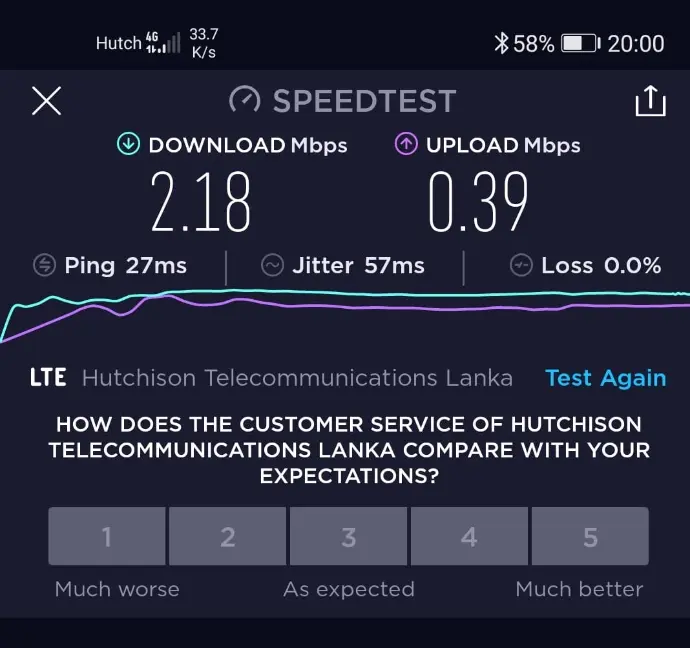Share the speed test result

click(649, 101)
